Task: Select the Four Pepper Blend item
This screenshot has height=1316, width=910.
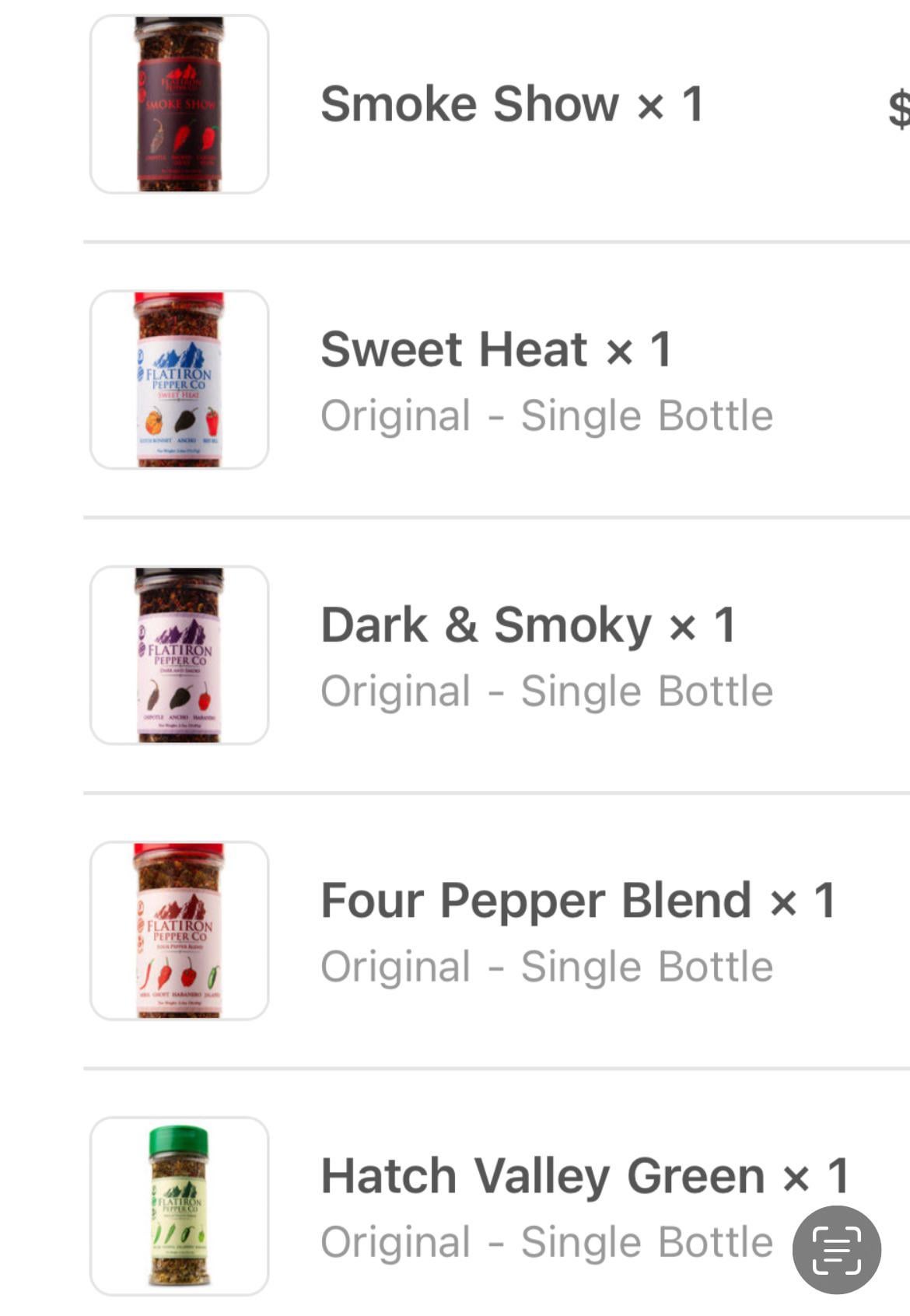Action: (x=577, y=901)
